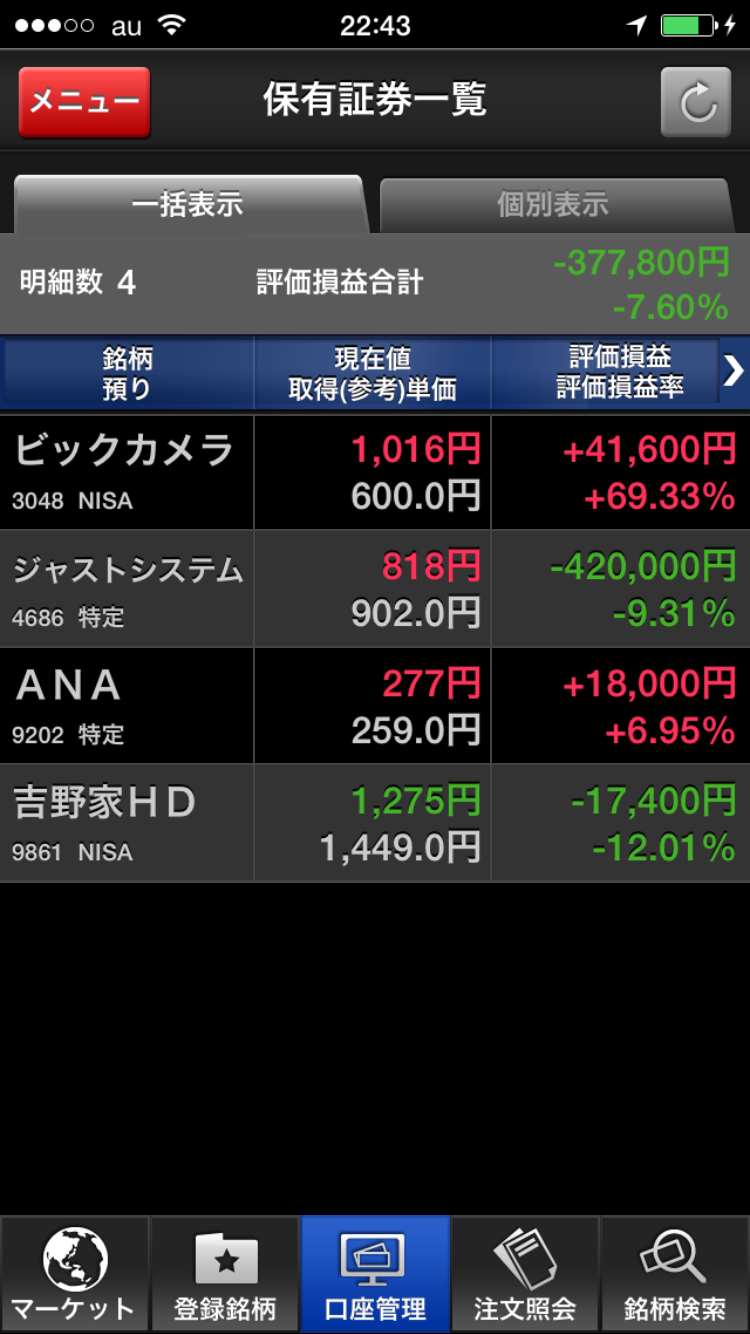Switch to the 注文照会 tab
The width and height of the screenshot is (750, 1334).
[525, 1275]
